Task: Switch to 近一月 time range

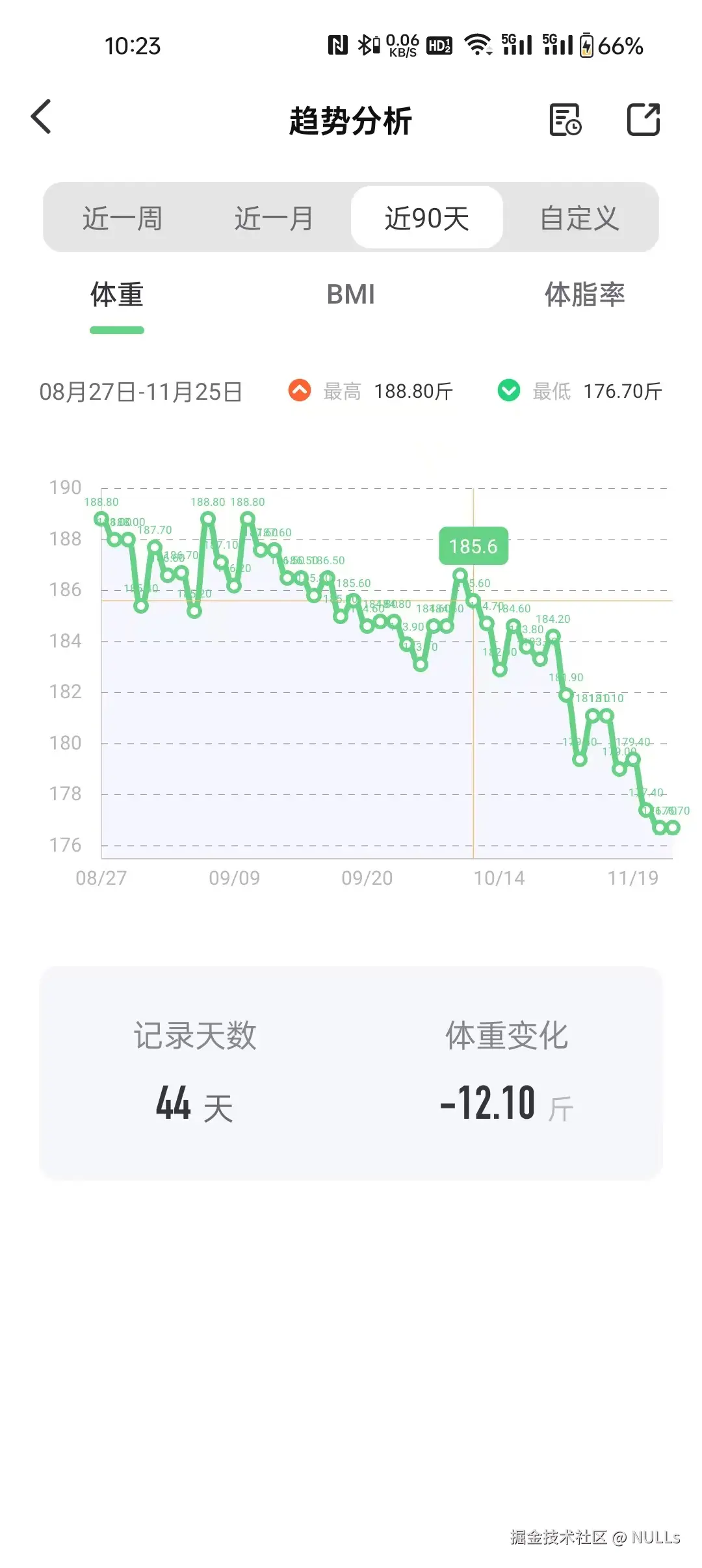Action: pos(274,217)
